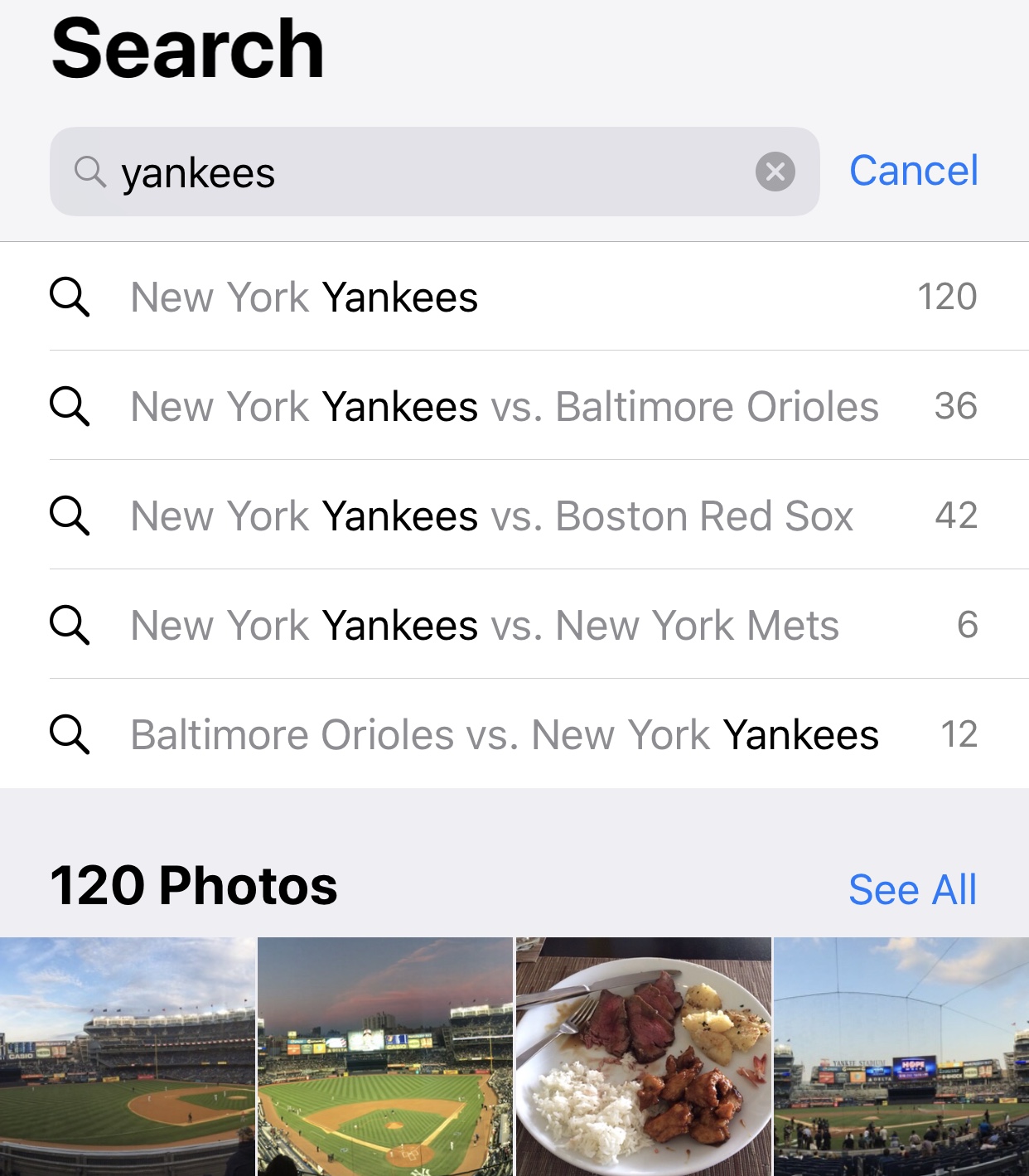Viewport: 1029px width, 1176px height.
Task: Clear the yankees search text
Action: click(x=775, y=172)
